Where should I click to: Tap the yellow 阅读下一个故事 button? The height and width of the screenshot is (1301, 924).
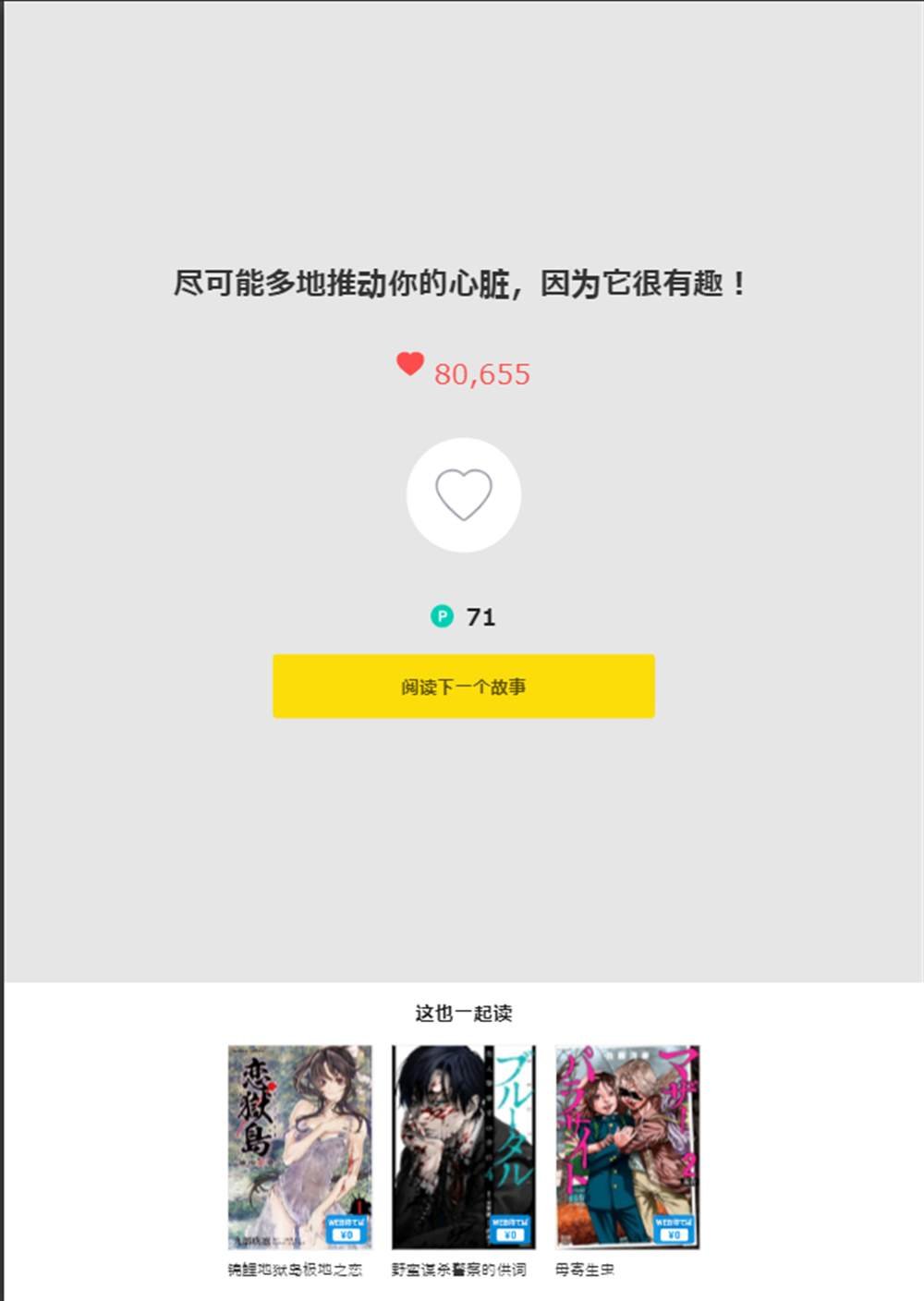(463, 687)
